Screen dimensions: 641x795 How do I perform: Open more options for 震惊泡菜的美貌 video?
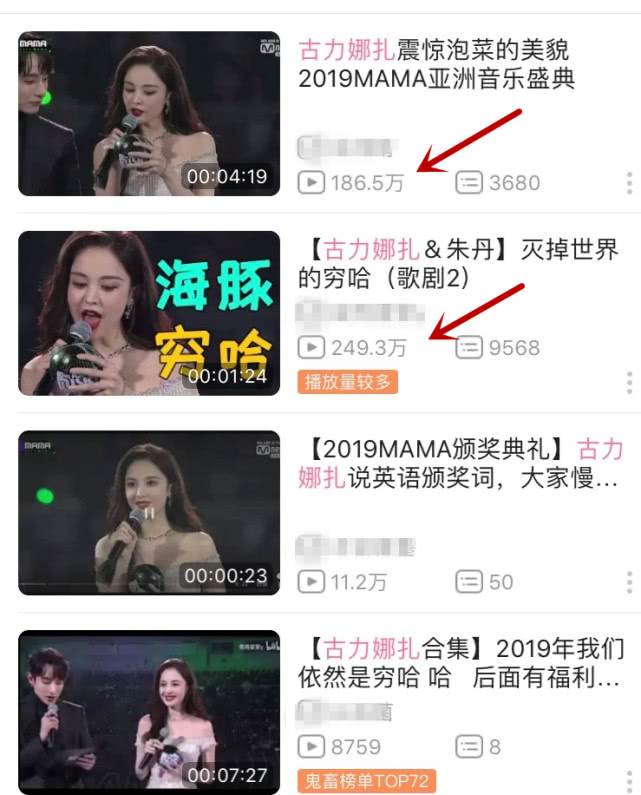(629, 183)
